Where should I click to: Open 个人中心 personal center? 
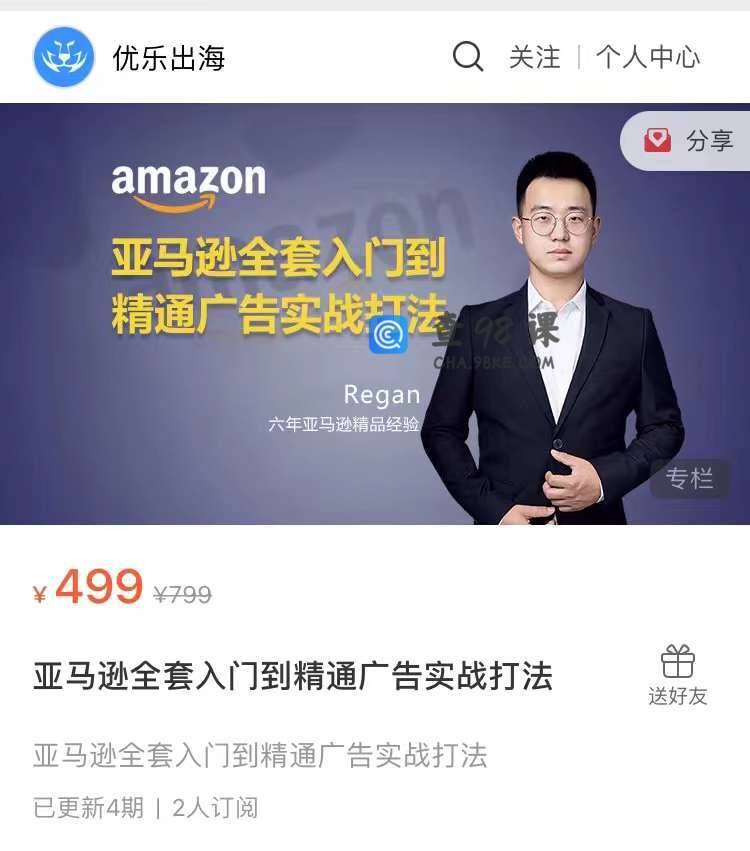(x=648, y=58)
